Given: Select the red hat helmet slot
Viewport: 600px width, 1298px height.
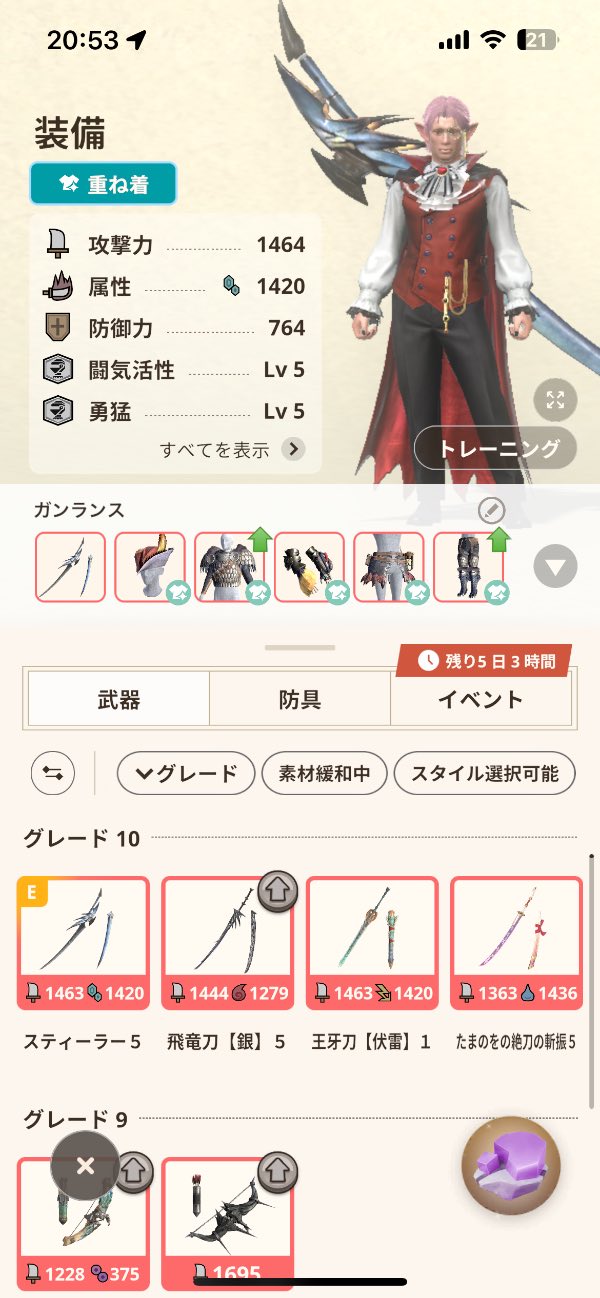Looking at the screenshot, I should point(150,567).
